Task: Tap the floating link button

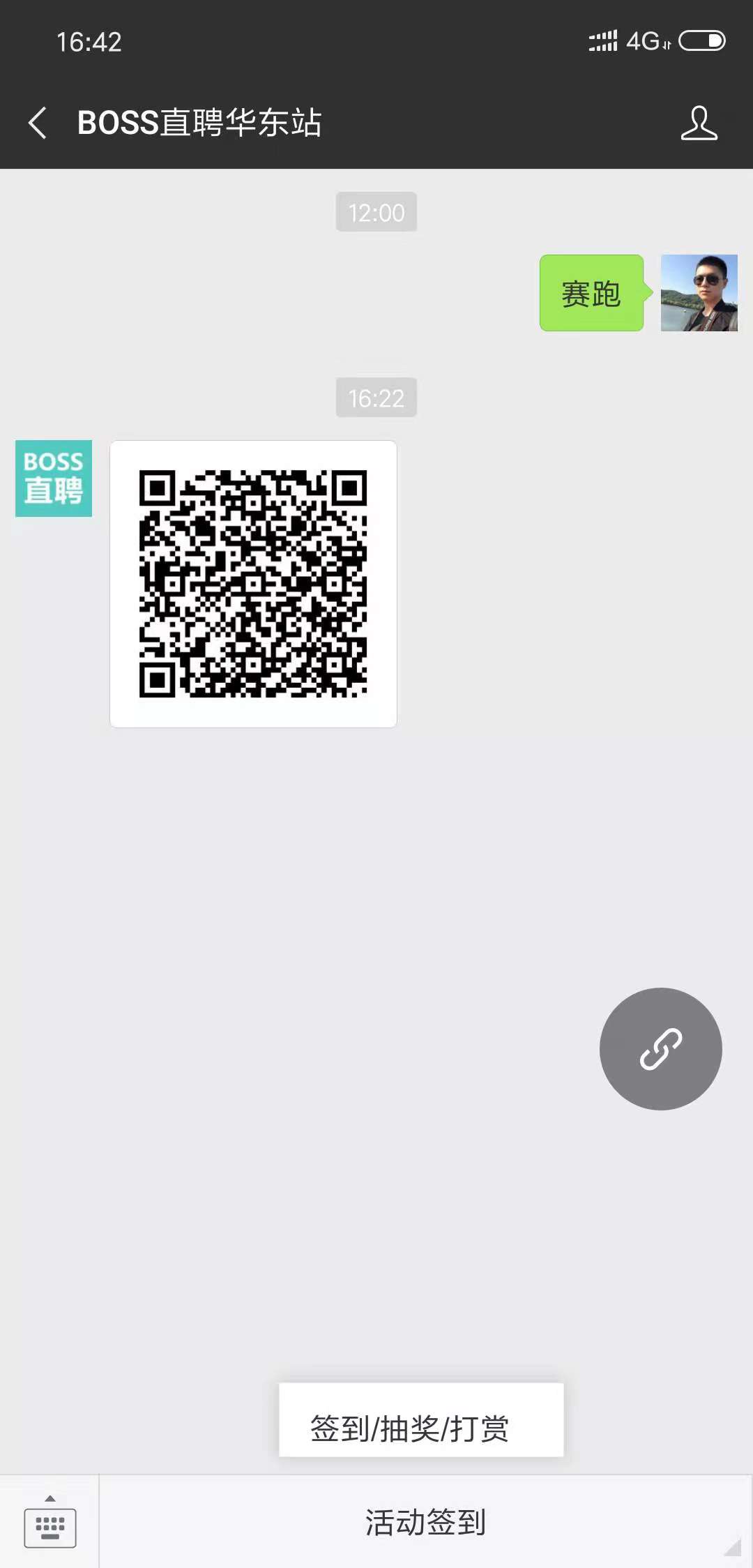Action: click(x=660, y=1048)
